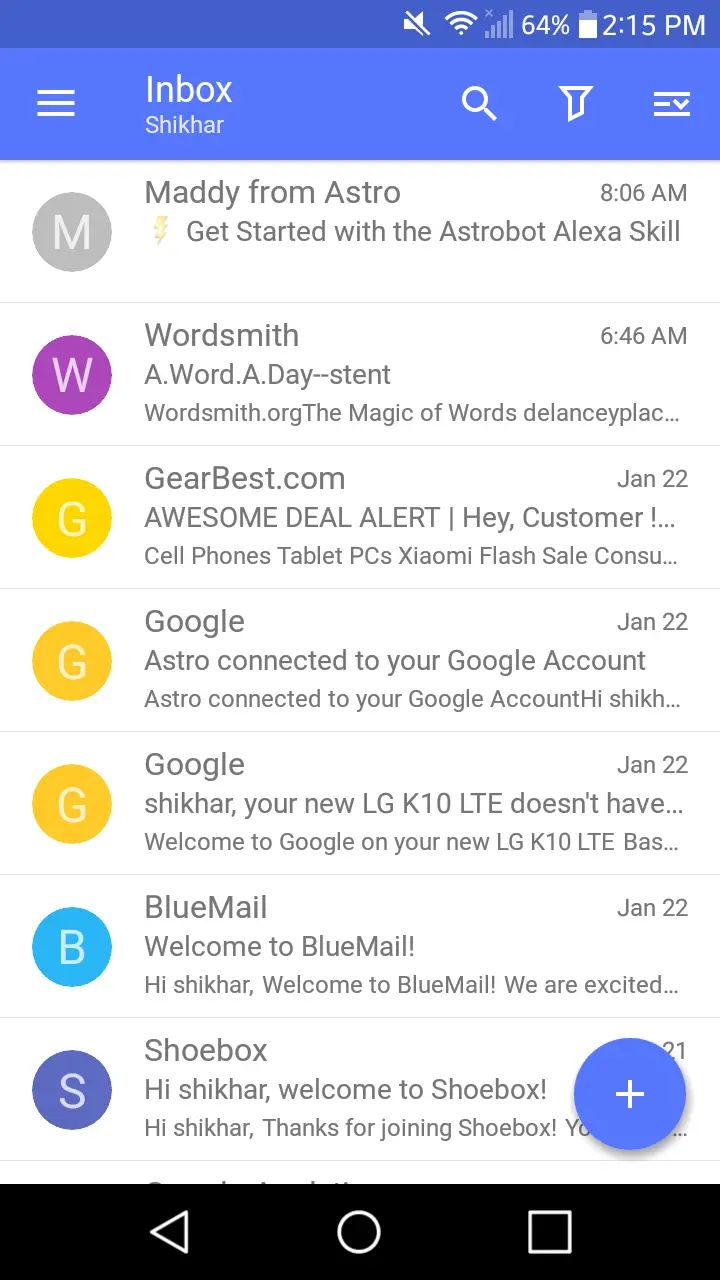
Task: Open recent apps from the navigation bar
Action: [549, 1232]
